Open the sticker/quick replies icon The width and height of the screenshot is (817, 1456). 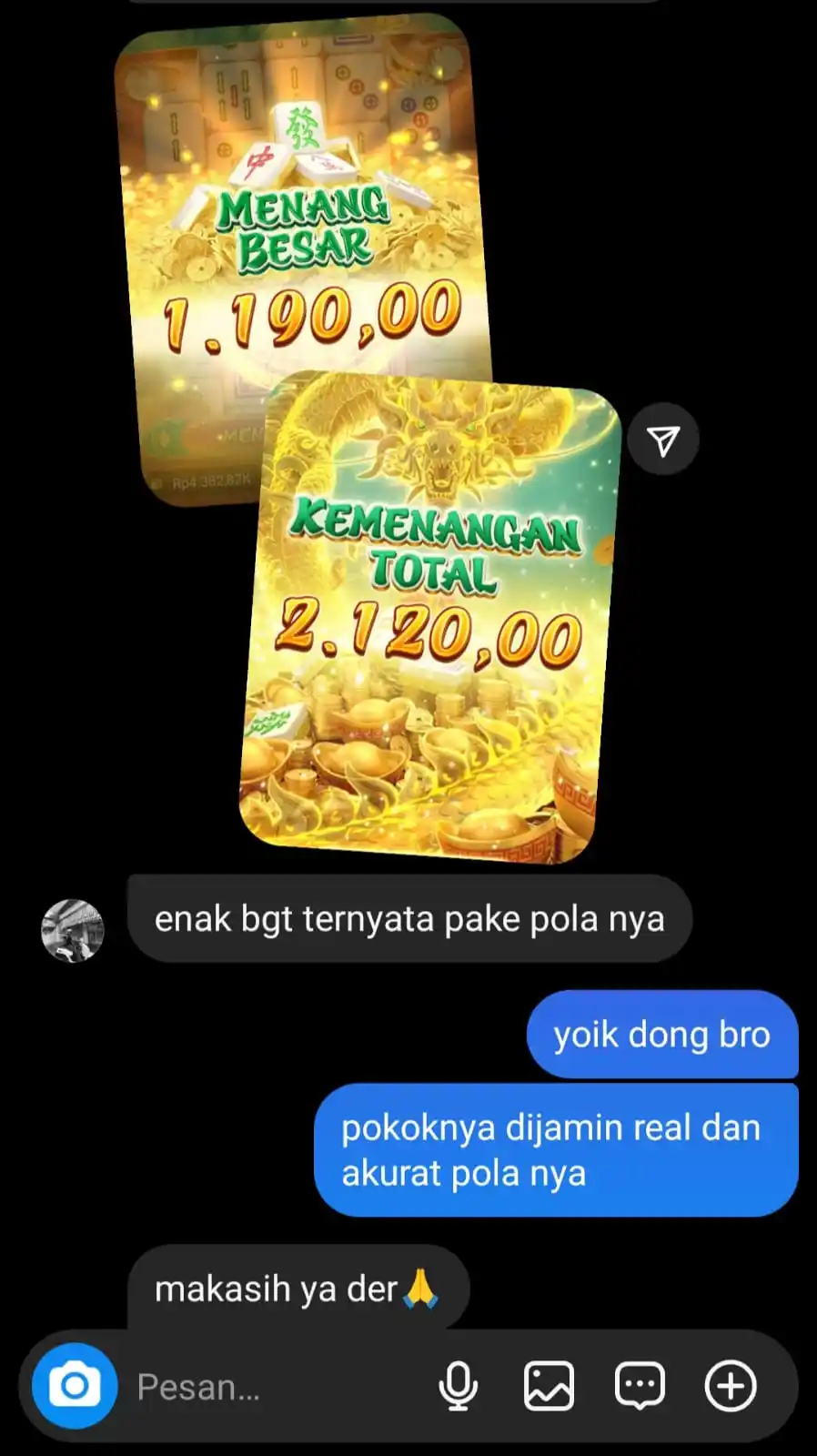pyautogui.click(x=640, y=1386)
